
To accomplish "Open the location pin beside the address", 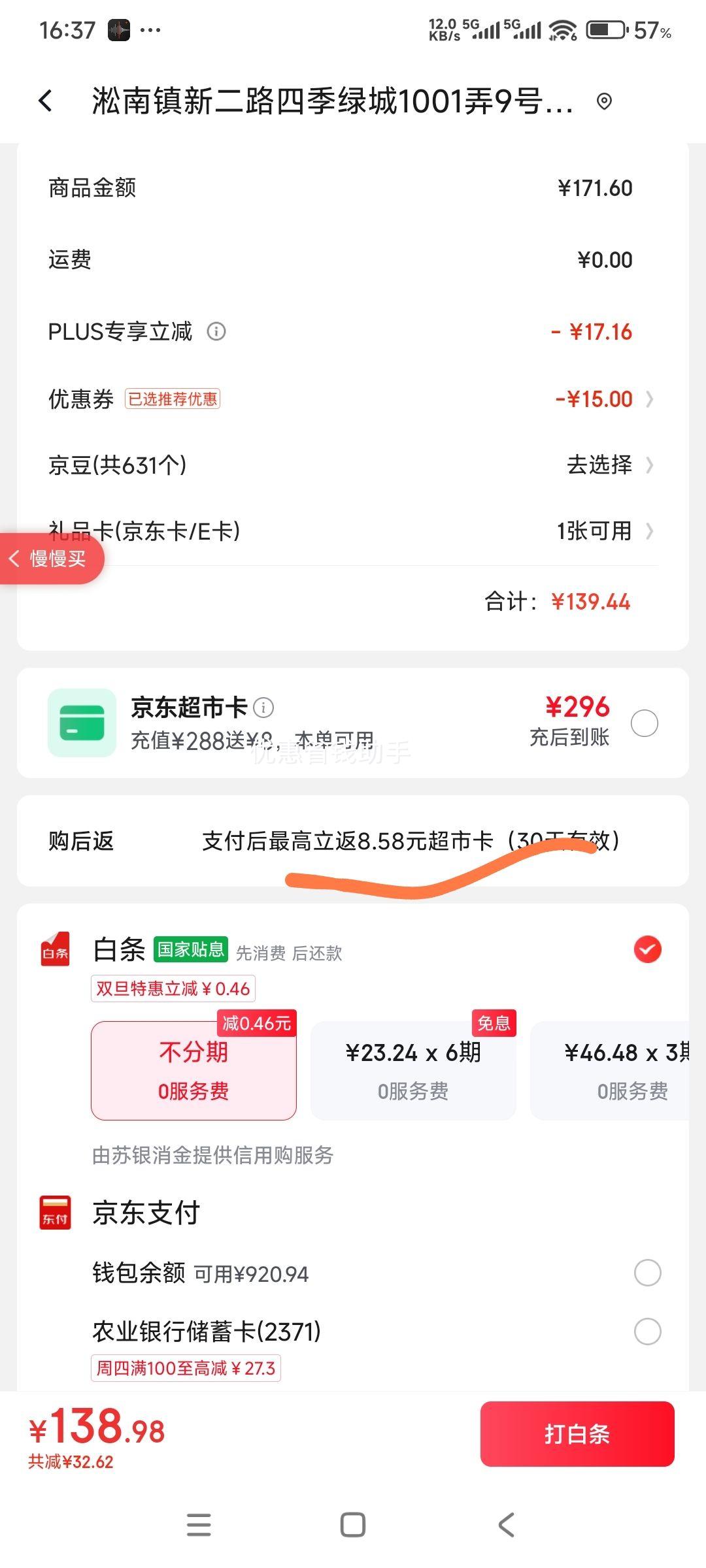I will (603, 103).
